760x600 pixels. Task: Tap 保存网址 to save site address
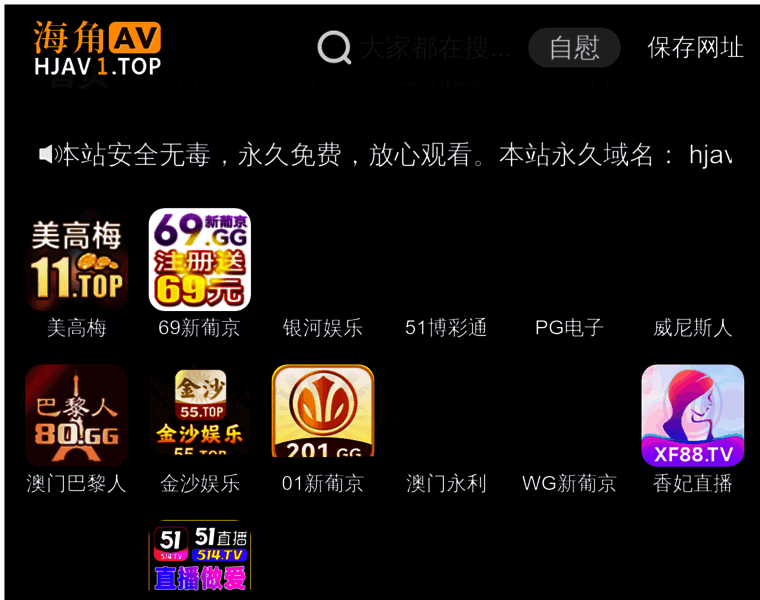click(x=695, y=47)
